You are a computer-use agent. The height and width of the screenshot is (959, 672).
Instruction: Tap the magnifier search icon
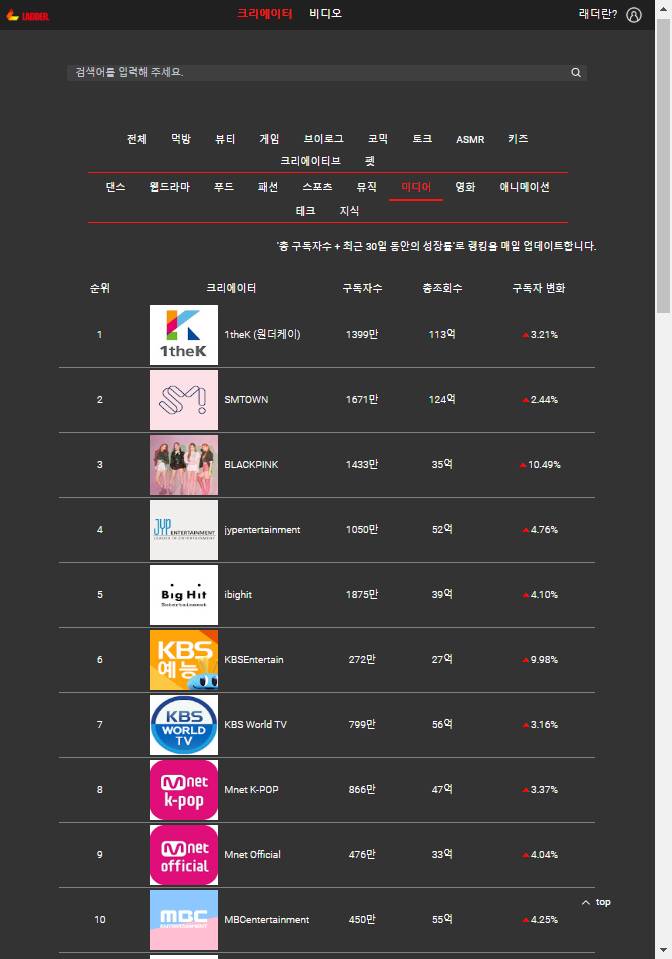point(576,73)
